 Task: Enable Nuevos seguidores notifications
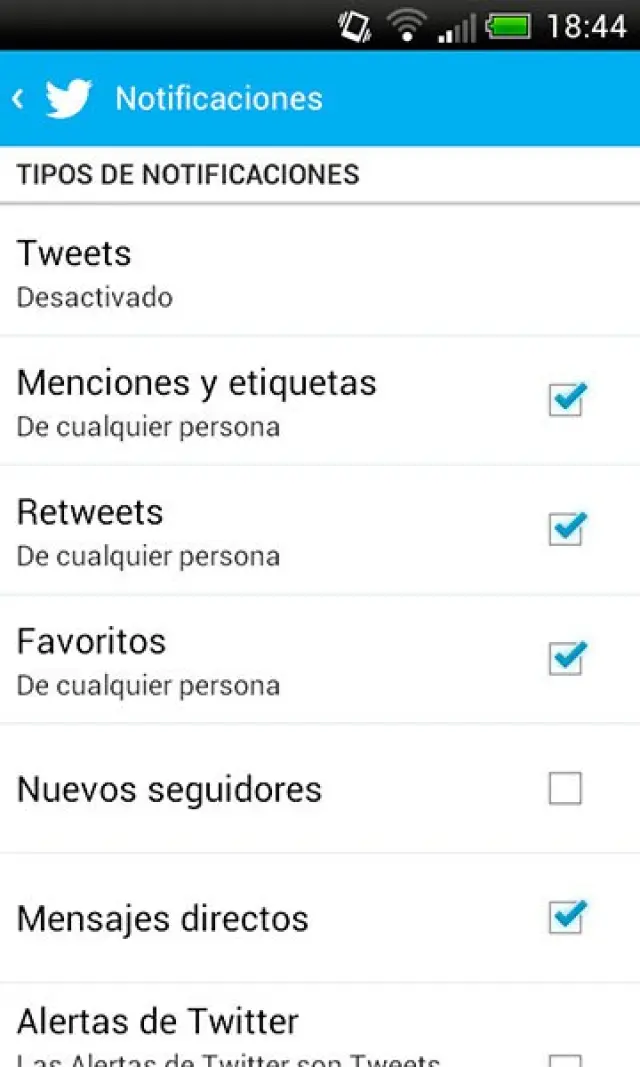point(565,789)
